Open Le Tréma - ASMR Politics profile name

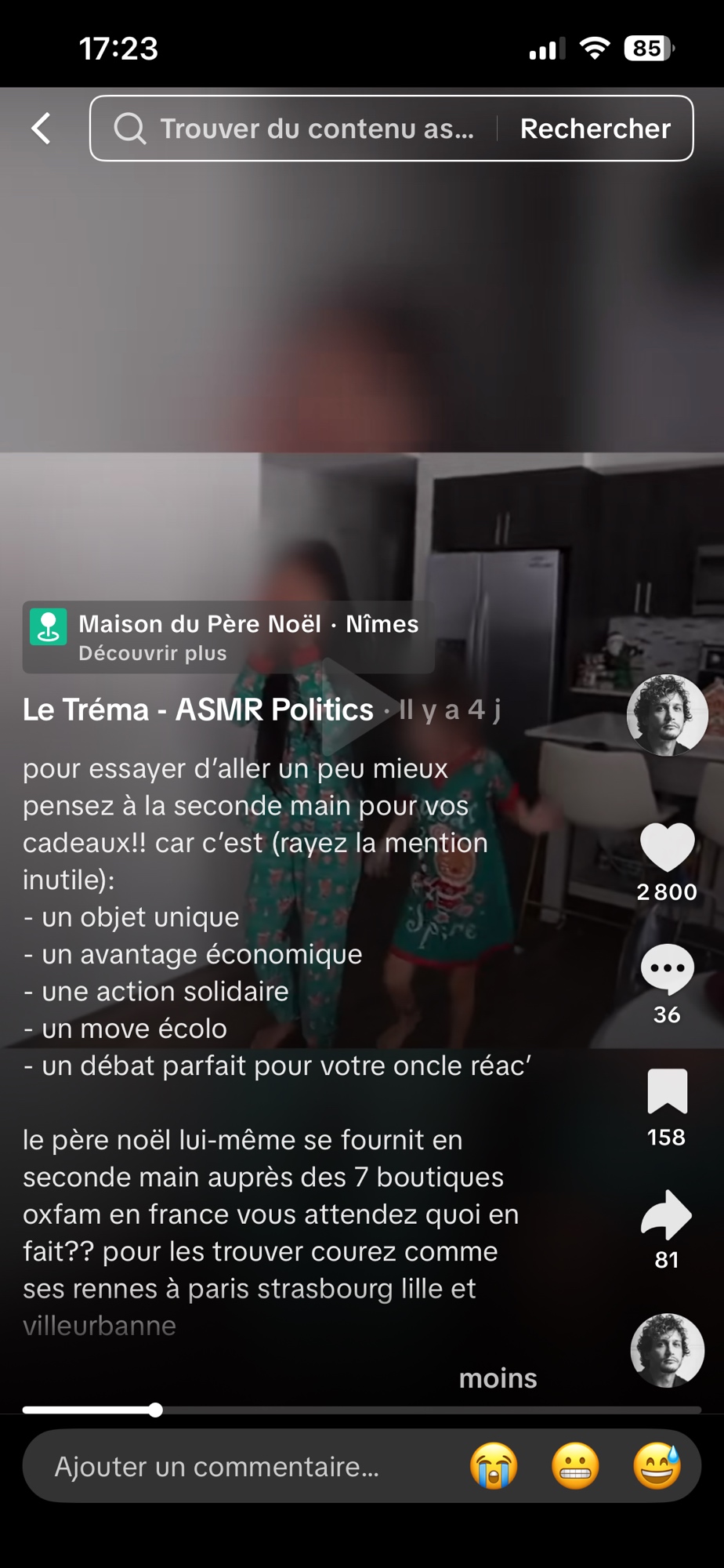197,710
